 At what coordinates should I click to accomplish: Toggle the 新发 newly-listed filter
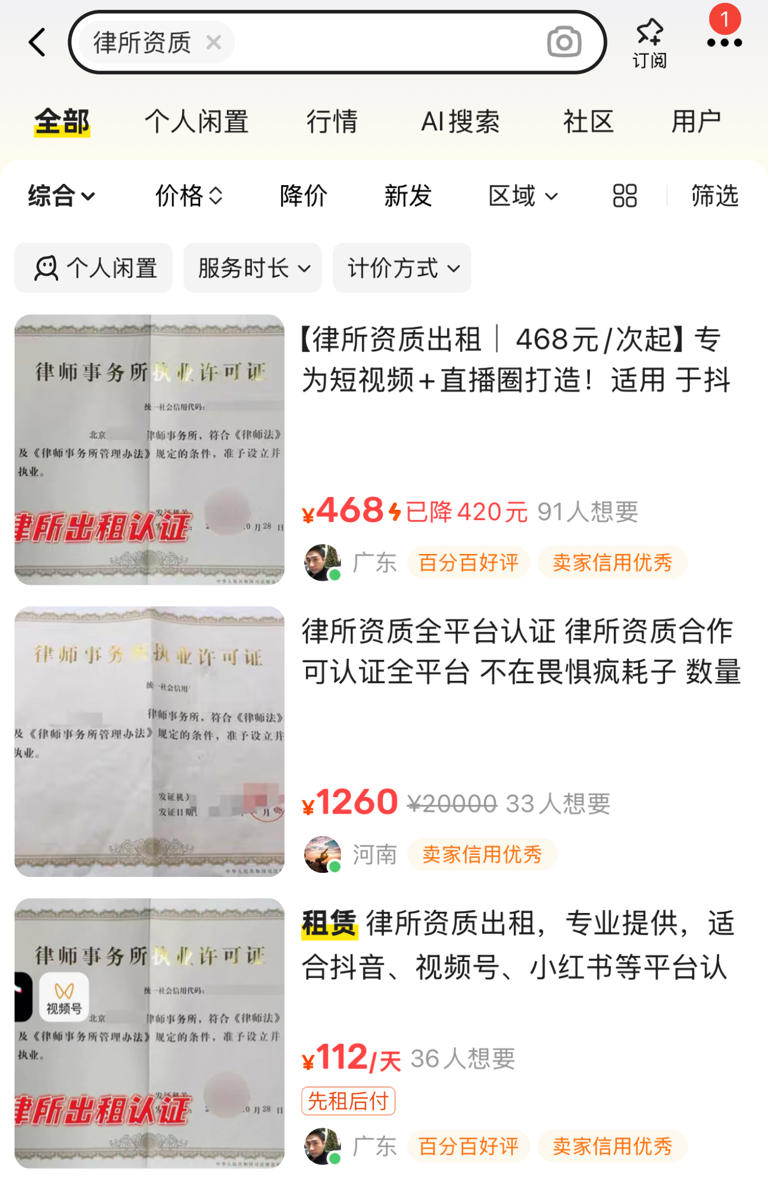tap(407, 196)
